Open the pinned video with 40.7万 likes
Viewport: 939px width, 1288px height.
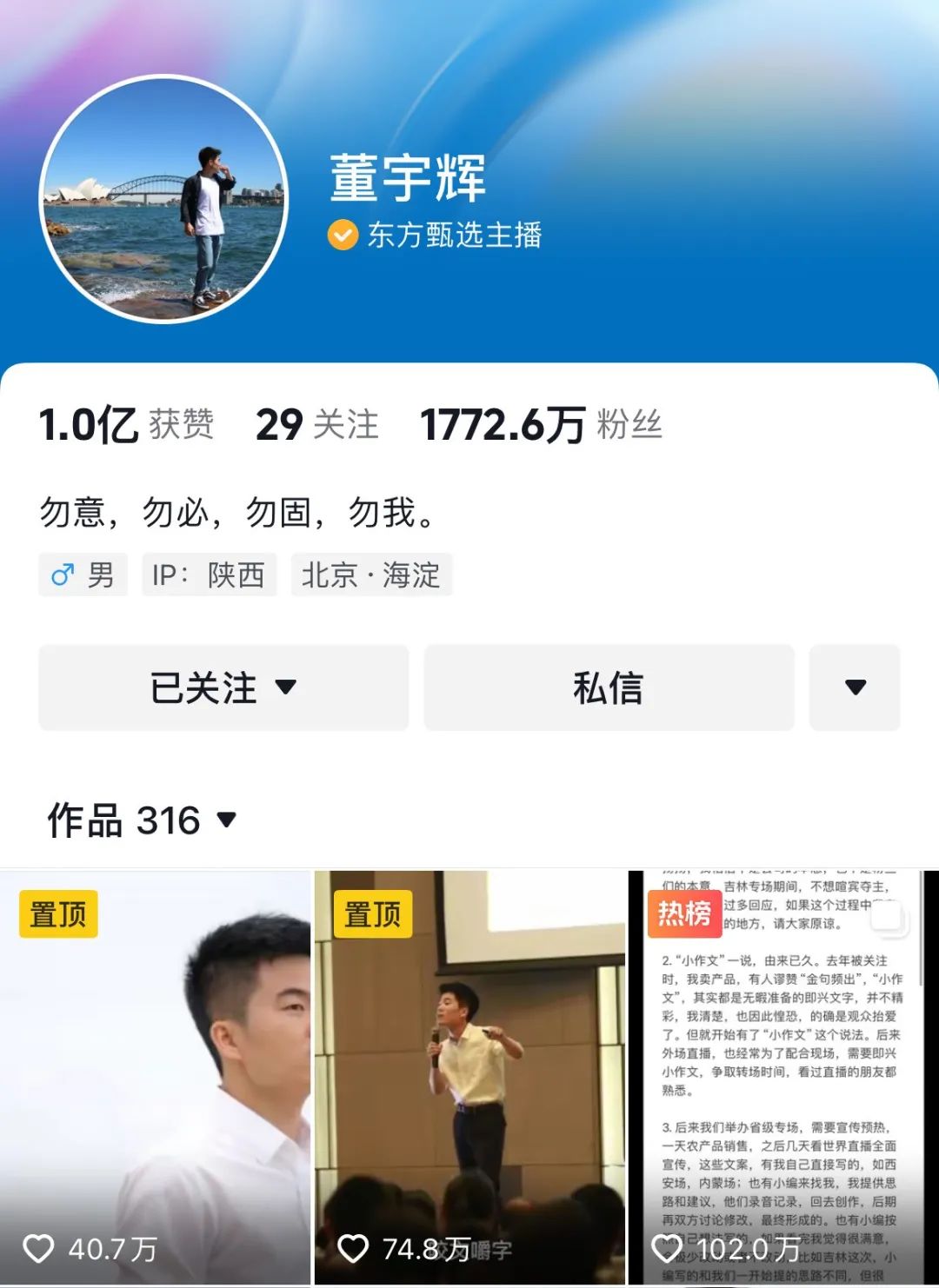[x=155, y=1078]
